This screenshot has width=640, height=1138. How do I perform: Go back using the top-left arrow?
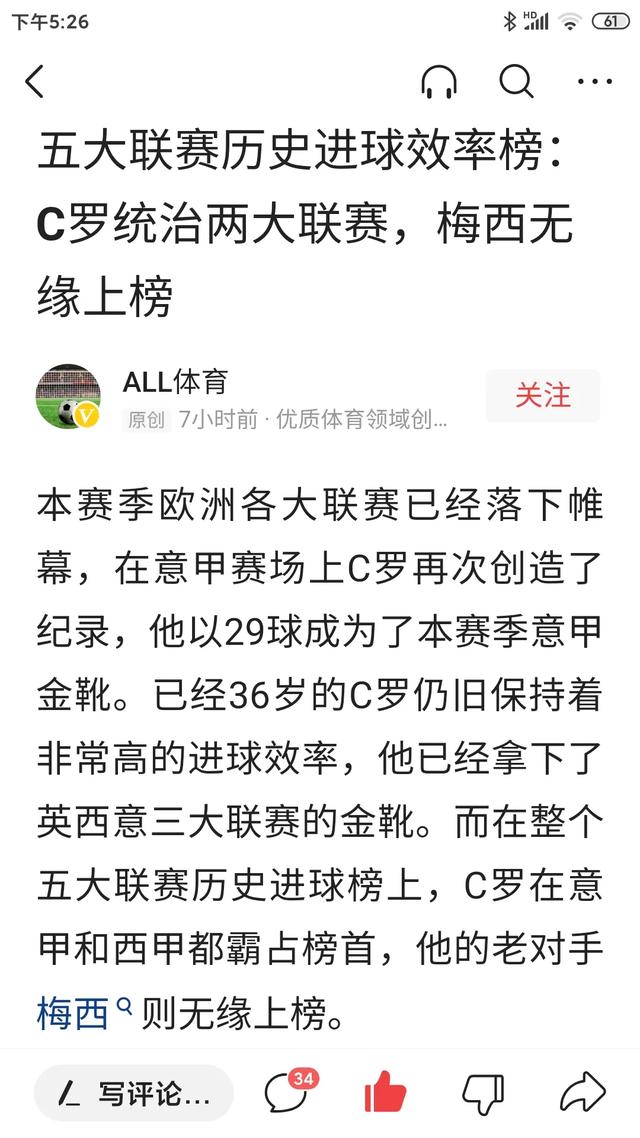click(x=34, y=81)
